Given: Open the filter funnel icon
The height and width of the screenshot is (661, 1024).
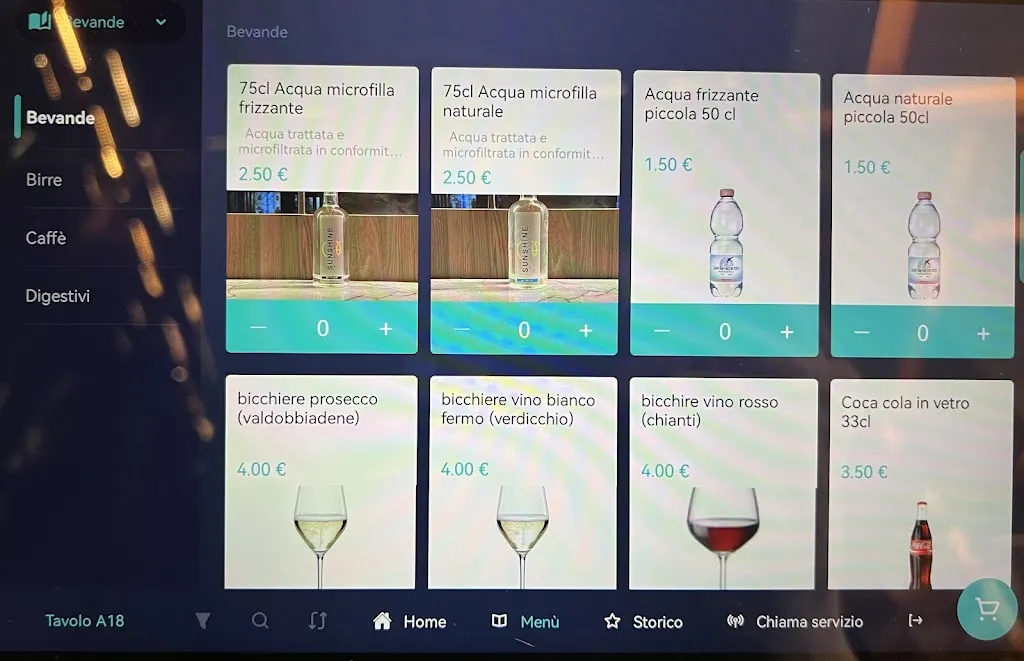Looking at the screenshot, I should 203,621.
